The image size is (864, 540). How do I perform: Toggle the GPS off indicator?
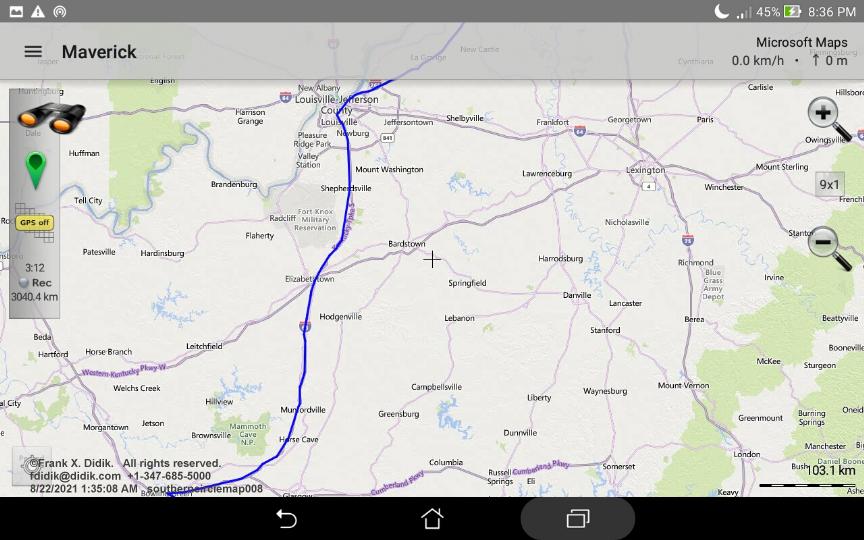tap(34, 222)
